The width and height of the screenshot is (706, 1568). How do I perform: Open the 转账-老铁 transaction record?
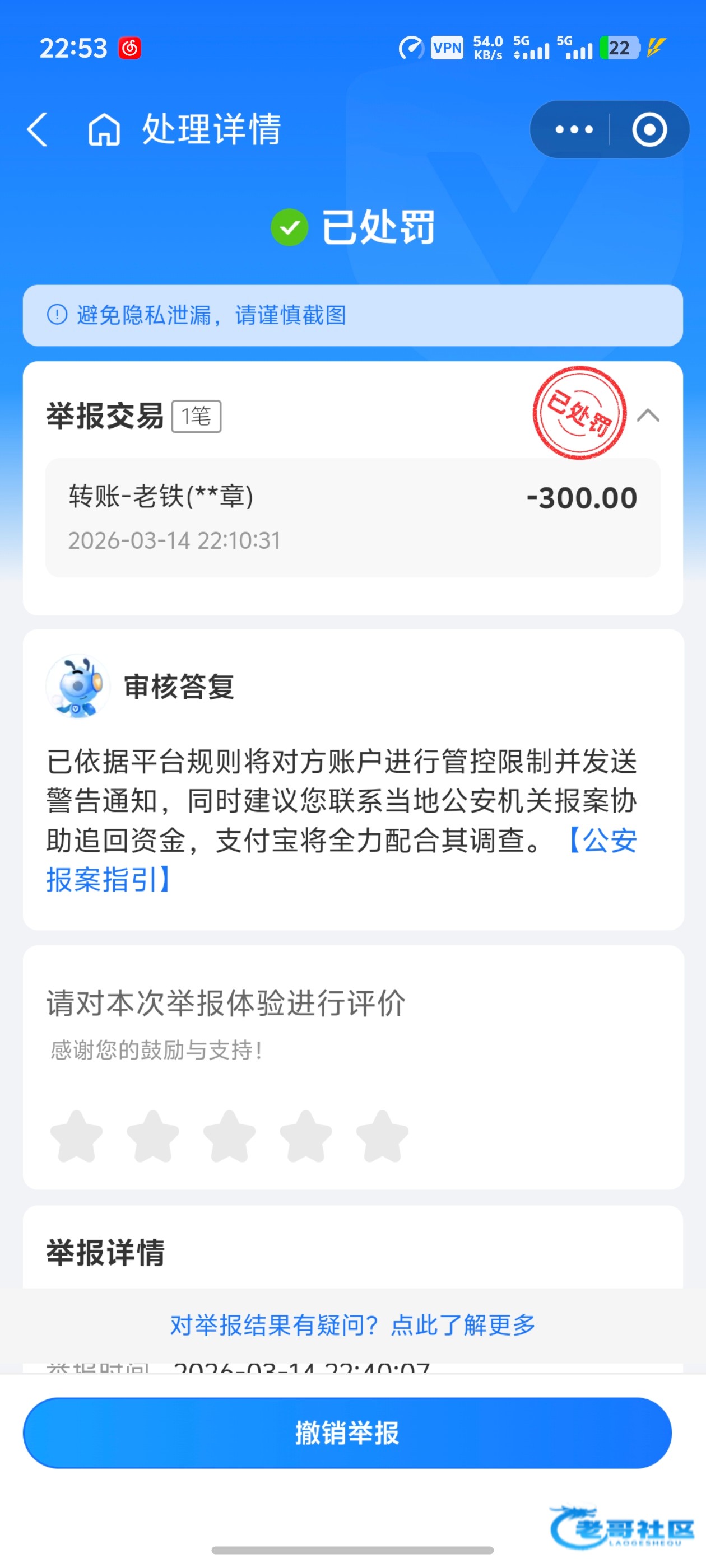pos(352,517)
